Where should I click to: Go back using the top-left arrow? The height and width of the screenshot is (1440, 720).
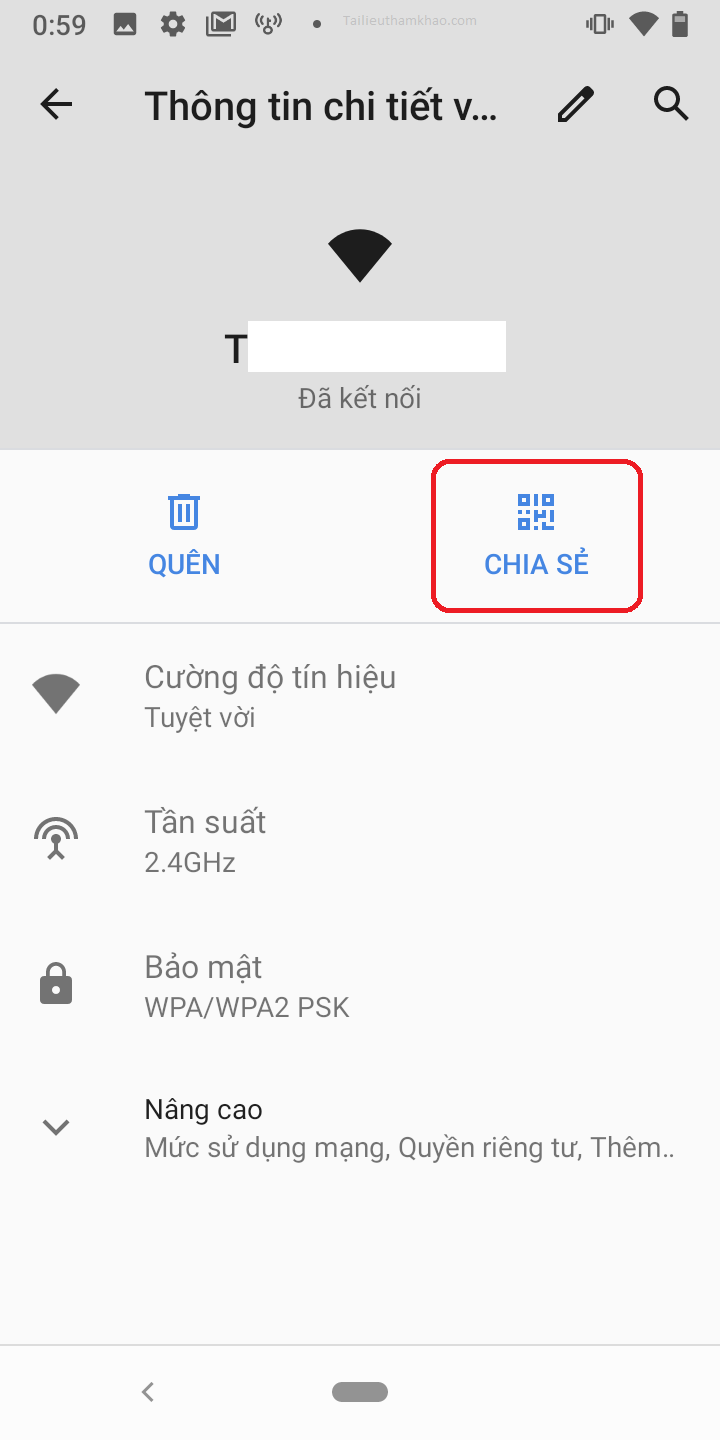[56, 104]
